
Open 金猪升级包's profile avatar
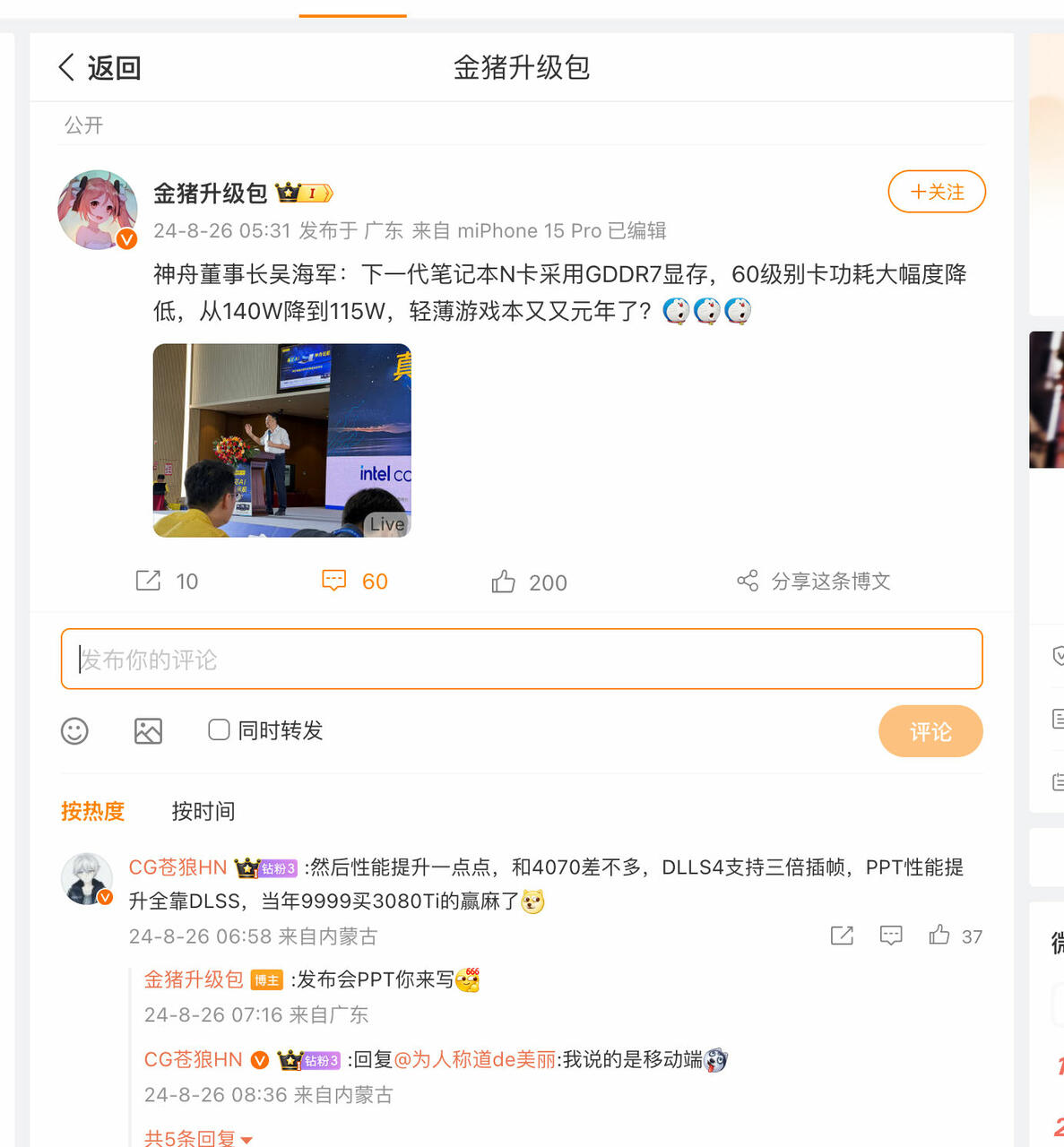[98, 210]
